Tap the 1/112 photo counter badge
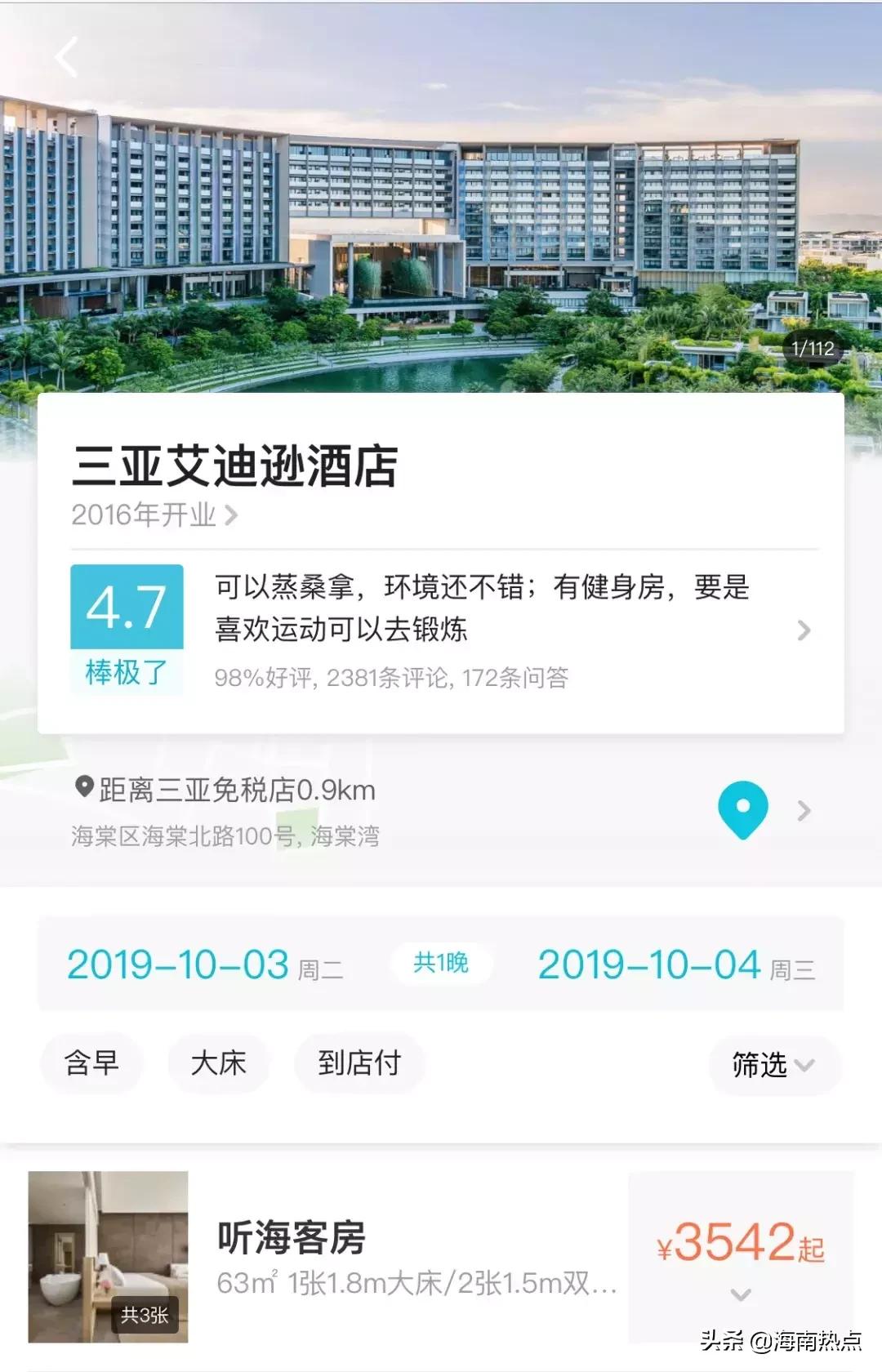 pos(809,350)
